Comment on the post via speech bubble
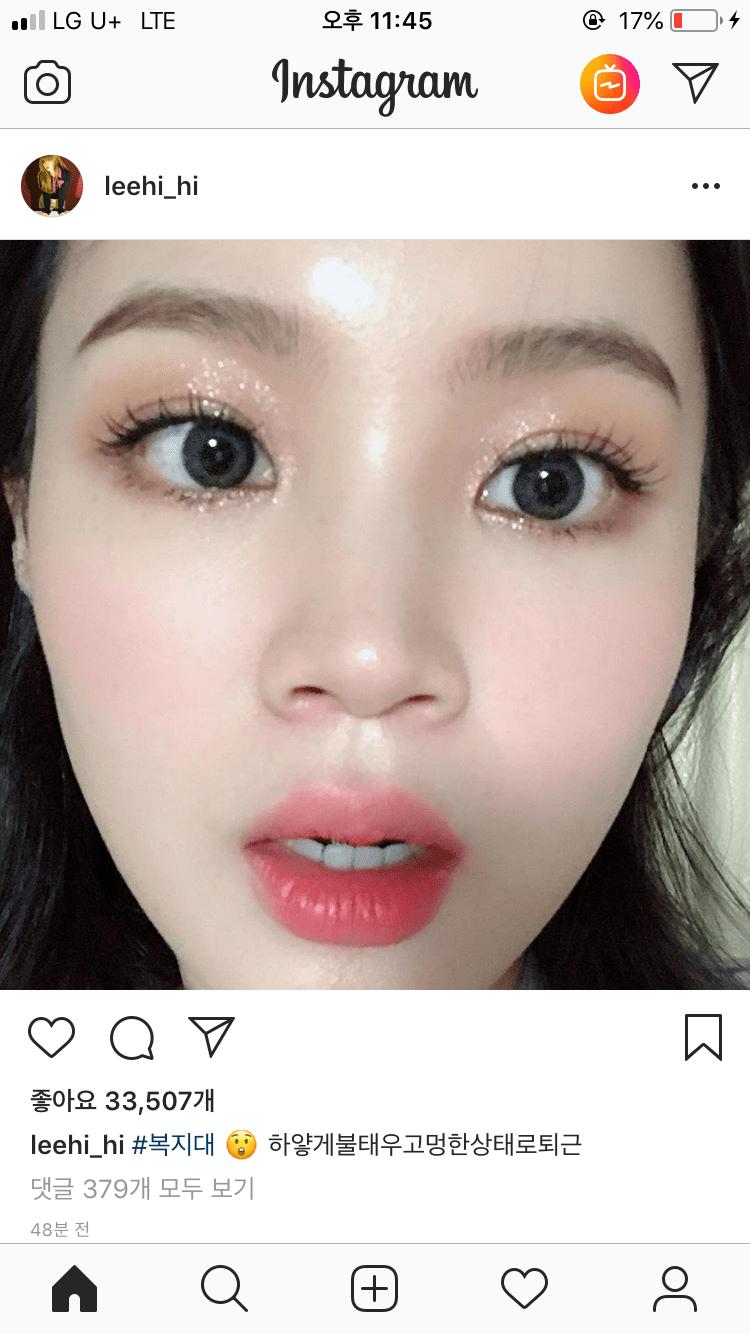 132,1038
